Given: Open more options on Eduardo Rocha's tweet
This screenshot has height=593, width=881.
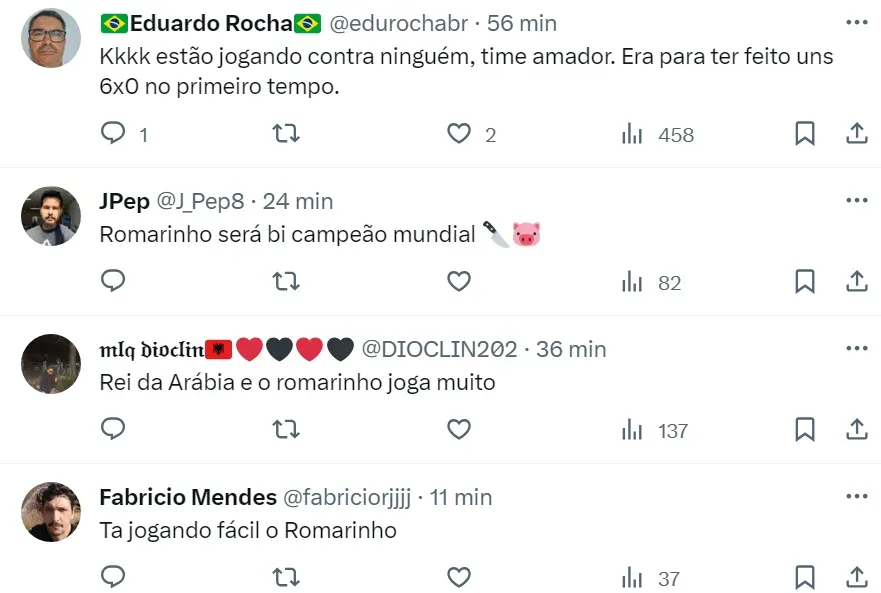Looking at the screenshot, I should click(857, 22).
